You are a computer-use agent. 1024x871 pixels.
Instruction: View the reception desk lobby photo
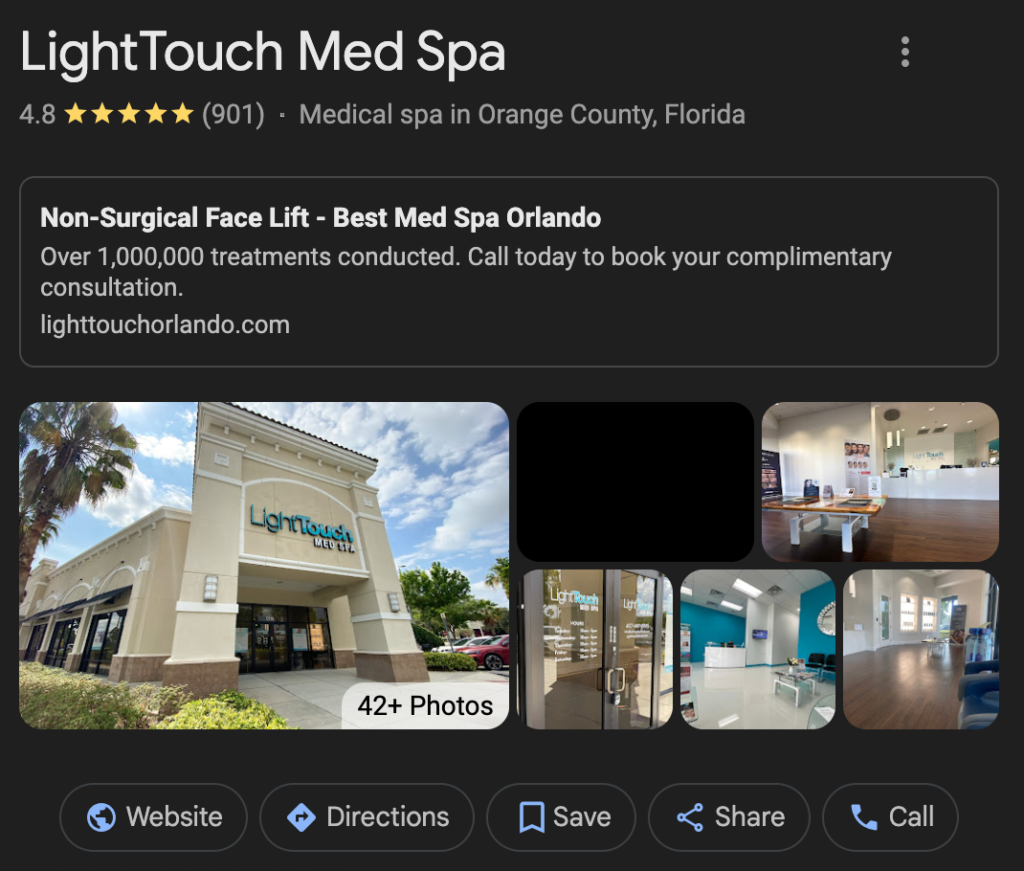pyautogui.click(x=880, y=481)
